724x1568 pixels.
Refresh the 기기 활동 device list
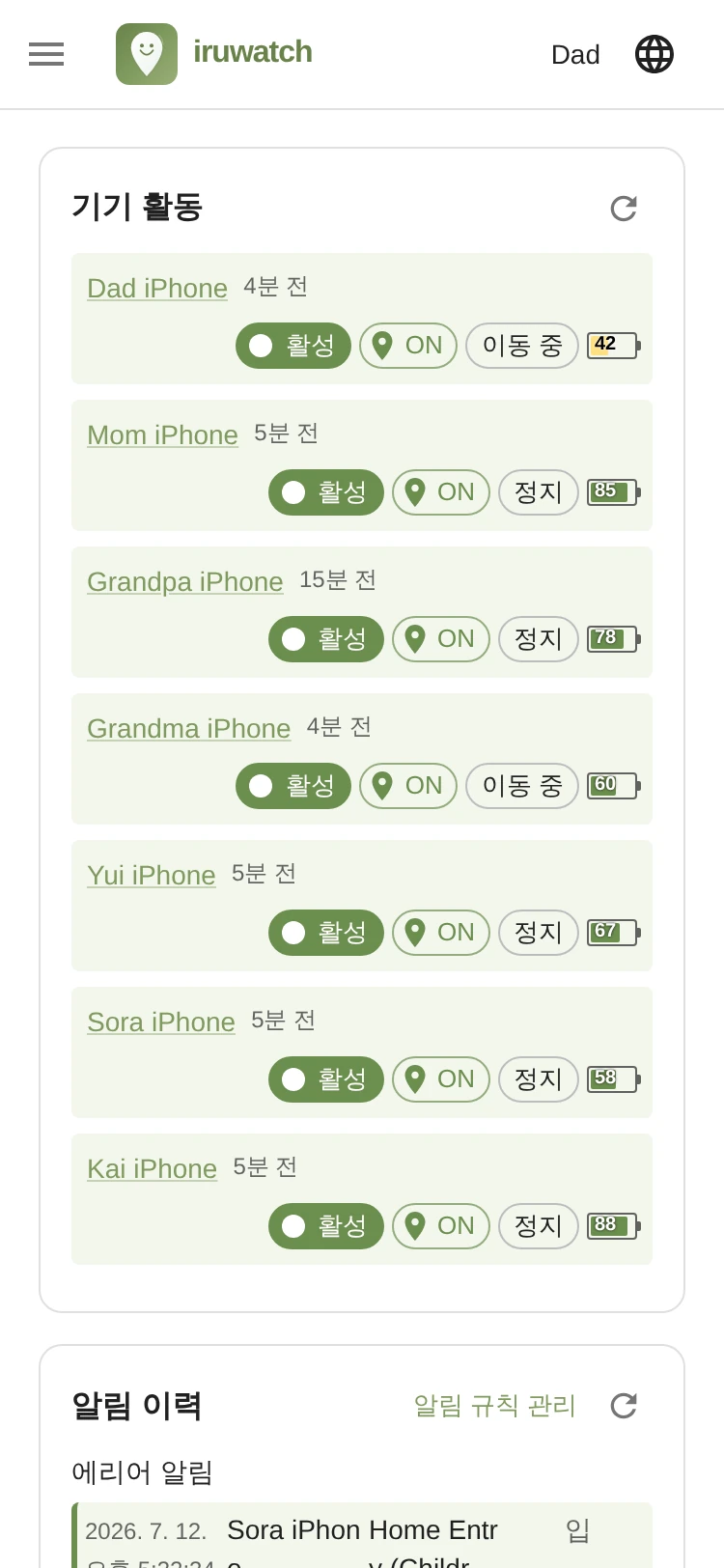[x=624, y=208]
